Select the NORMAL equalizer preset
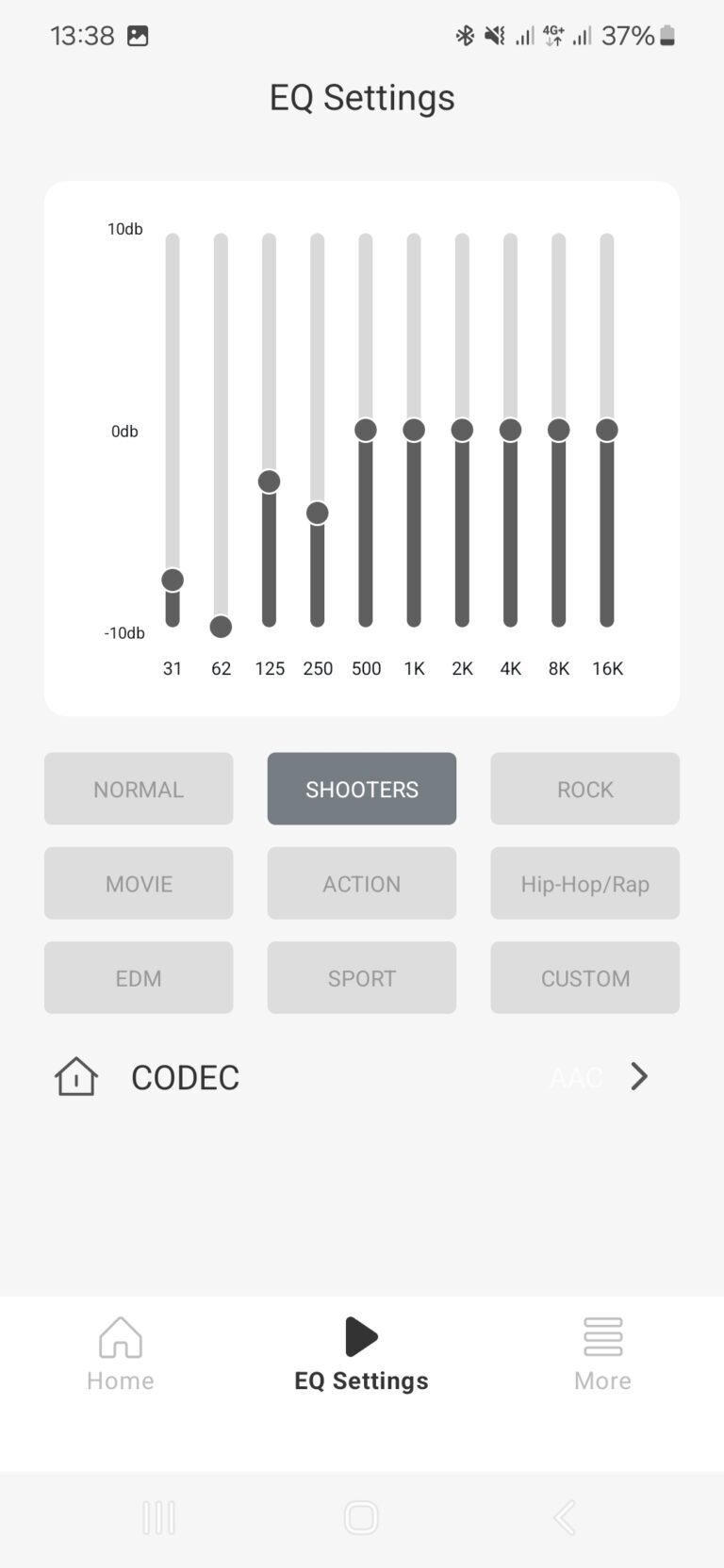The height and width of the screenshot is (1568, 724). coord(139,789)
